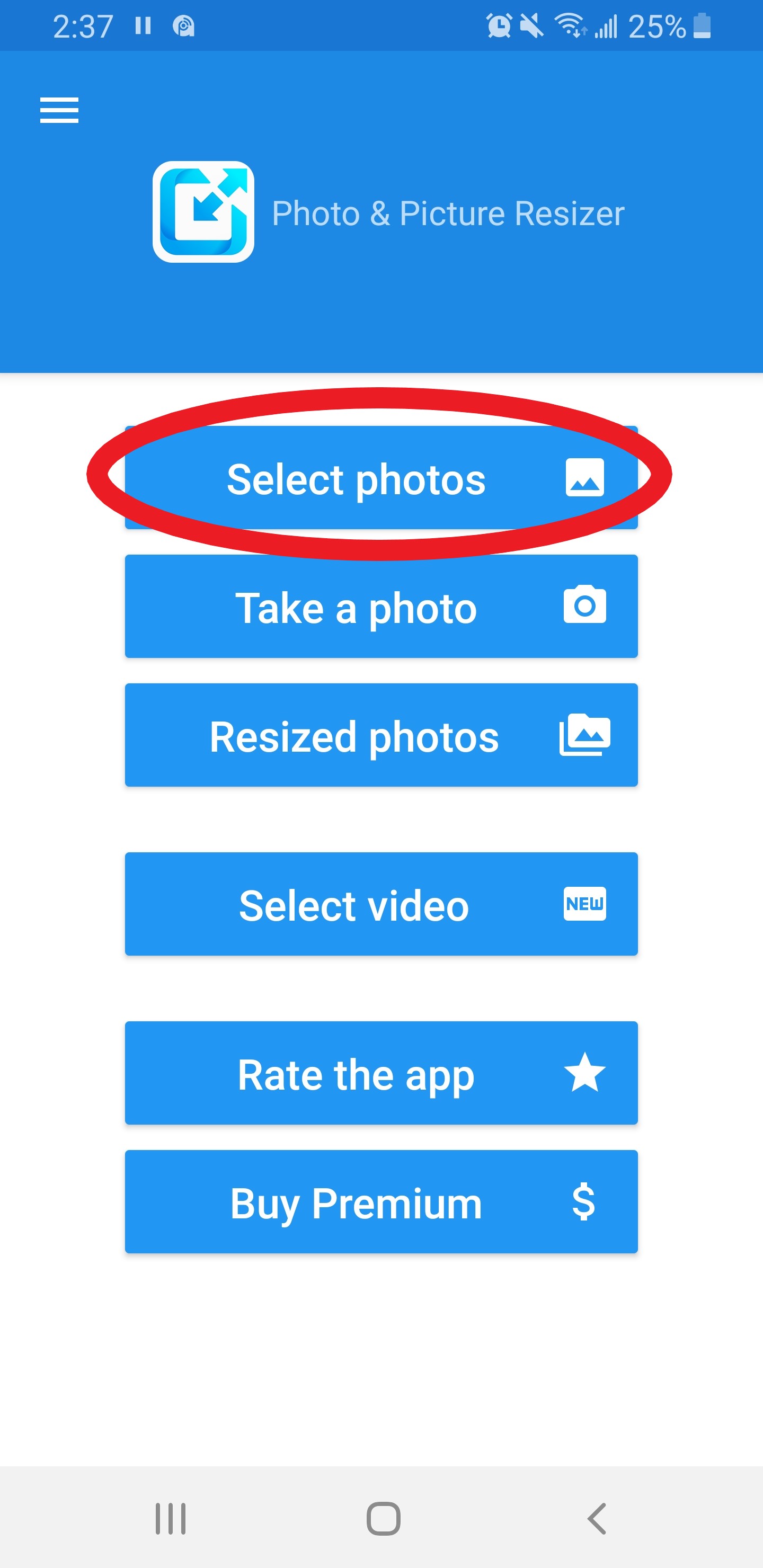The image size is (763, 1568).
Task: Open the recent apps view
Action: click(x=171, y=1519)
